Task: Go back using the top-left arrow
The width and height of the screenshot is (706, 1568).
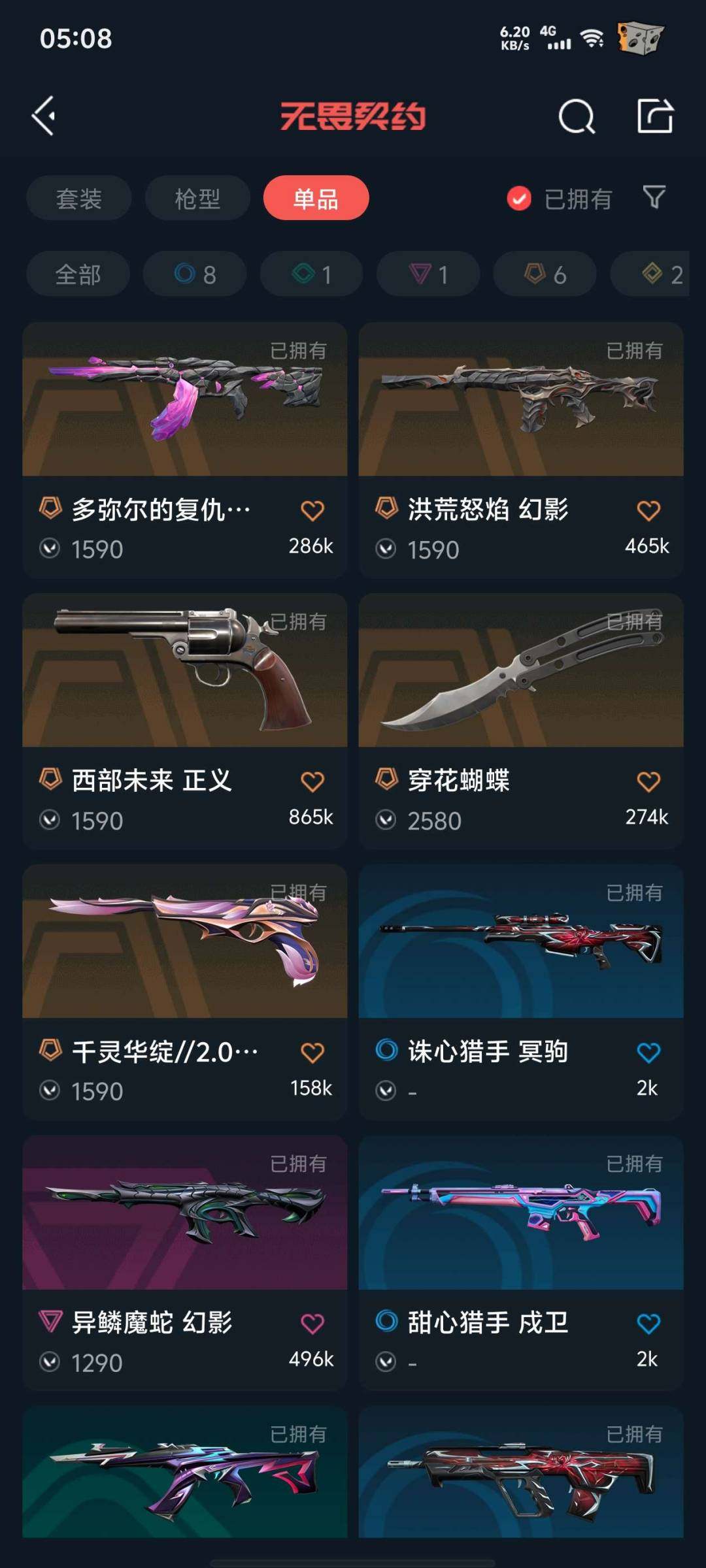Action: tap(44, 116)
